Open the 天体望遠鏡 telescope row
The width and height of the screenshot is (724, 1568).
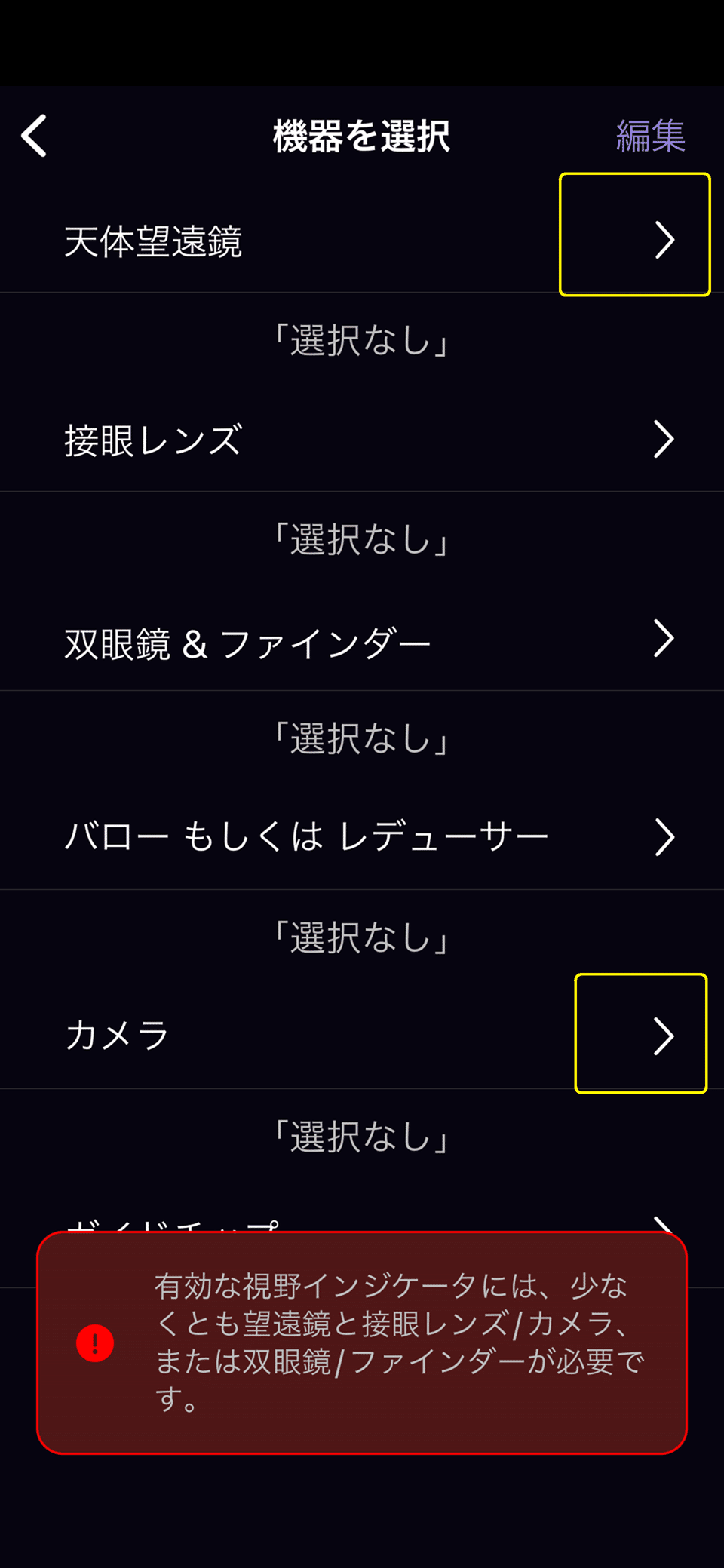(x=362, y=241)
